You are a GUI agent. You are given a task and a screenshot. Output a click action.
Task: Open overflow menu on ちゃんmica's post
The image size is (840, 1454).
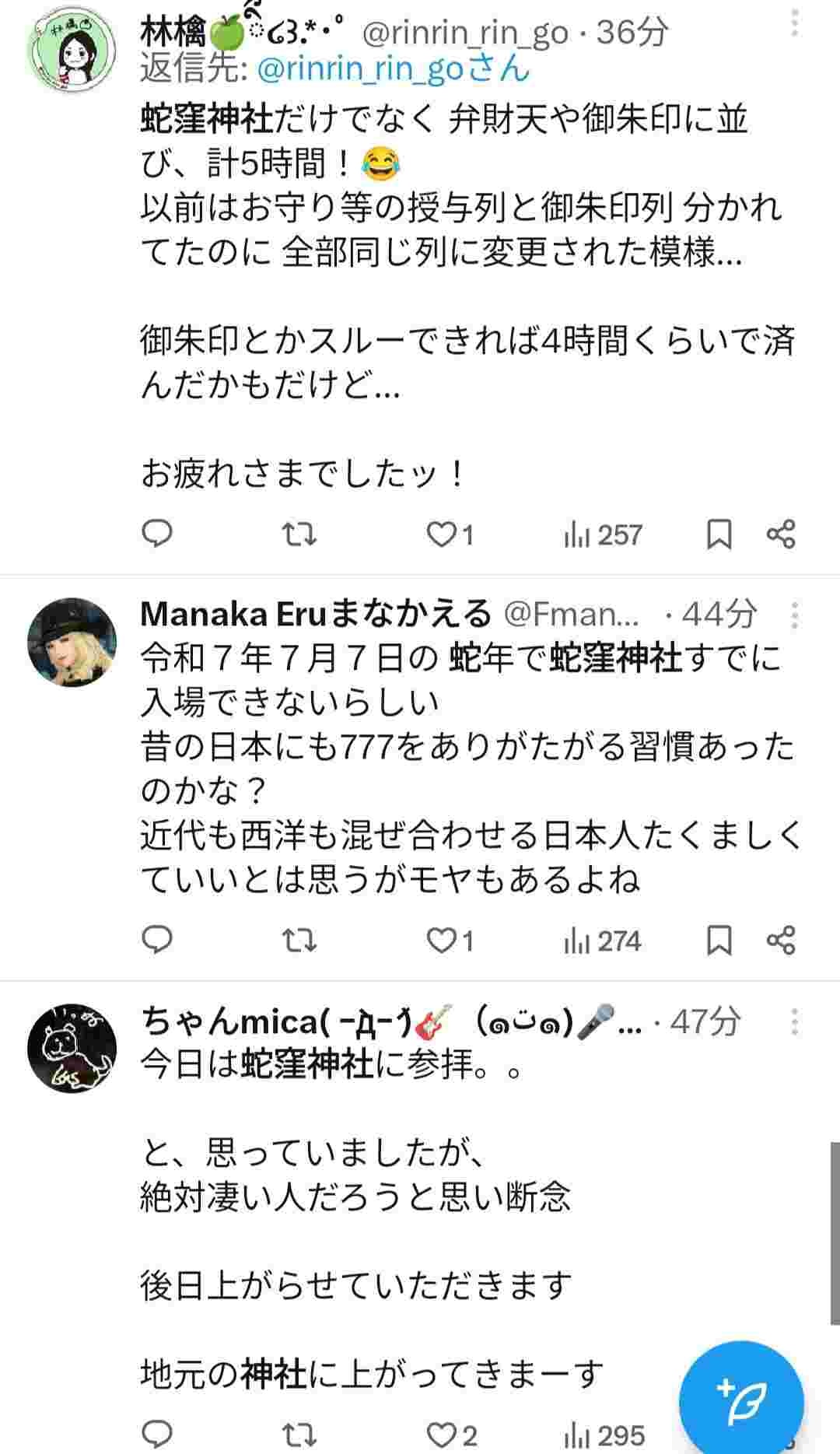point(794,1021)
